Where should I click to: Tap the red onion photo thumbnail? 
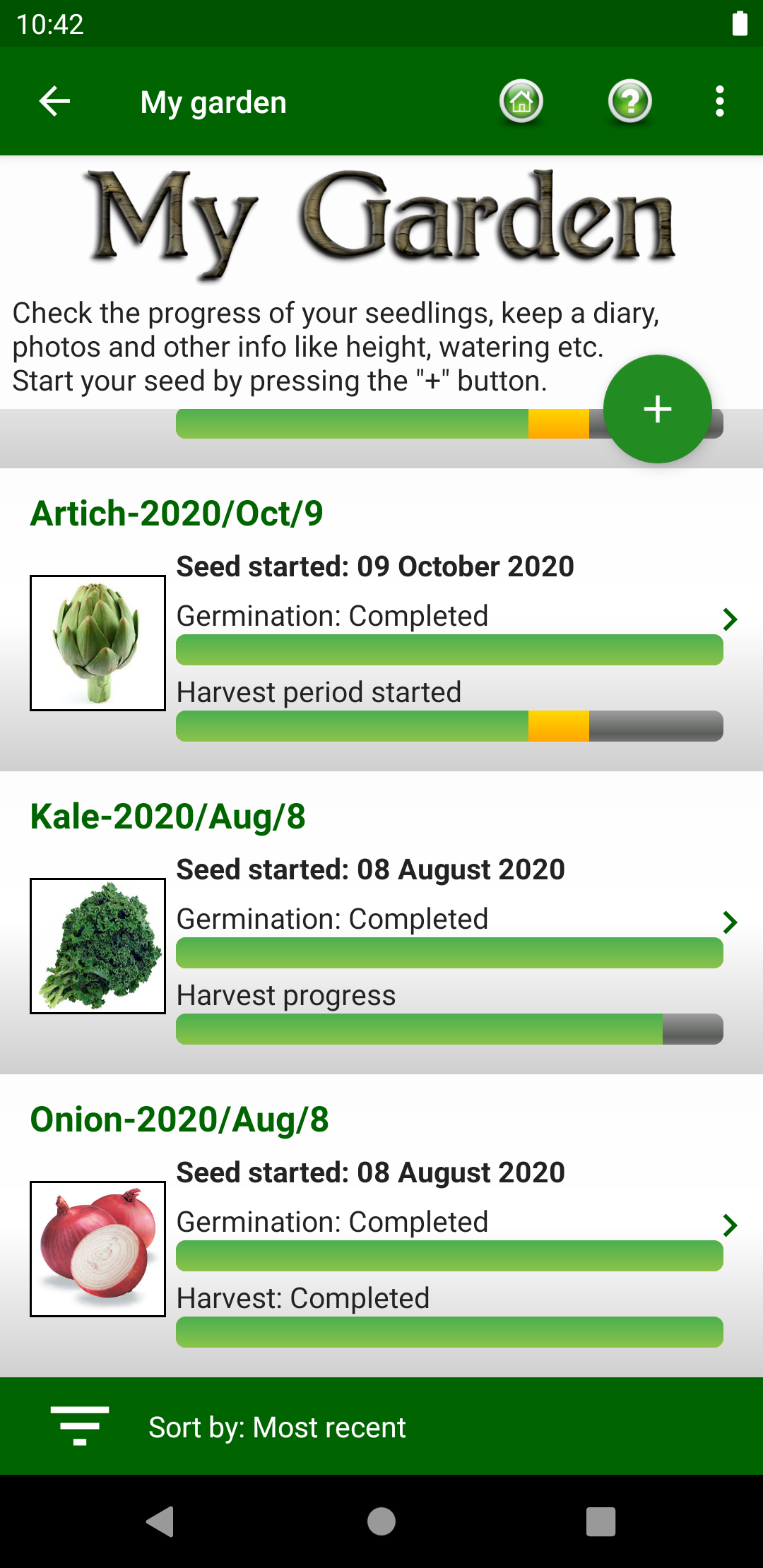(x=97, y=1249)
